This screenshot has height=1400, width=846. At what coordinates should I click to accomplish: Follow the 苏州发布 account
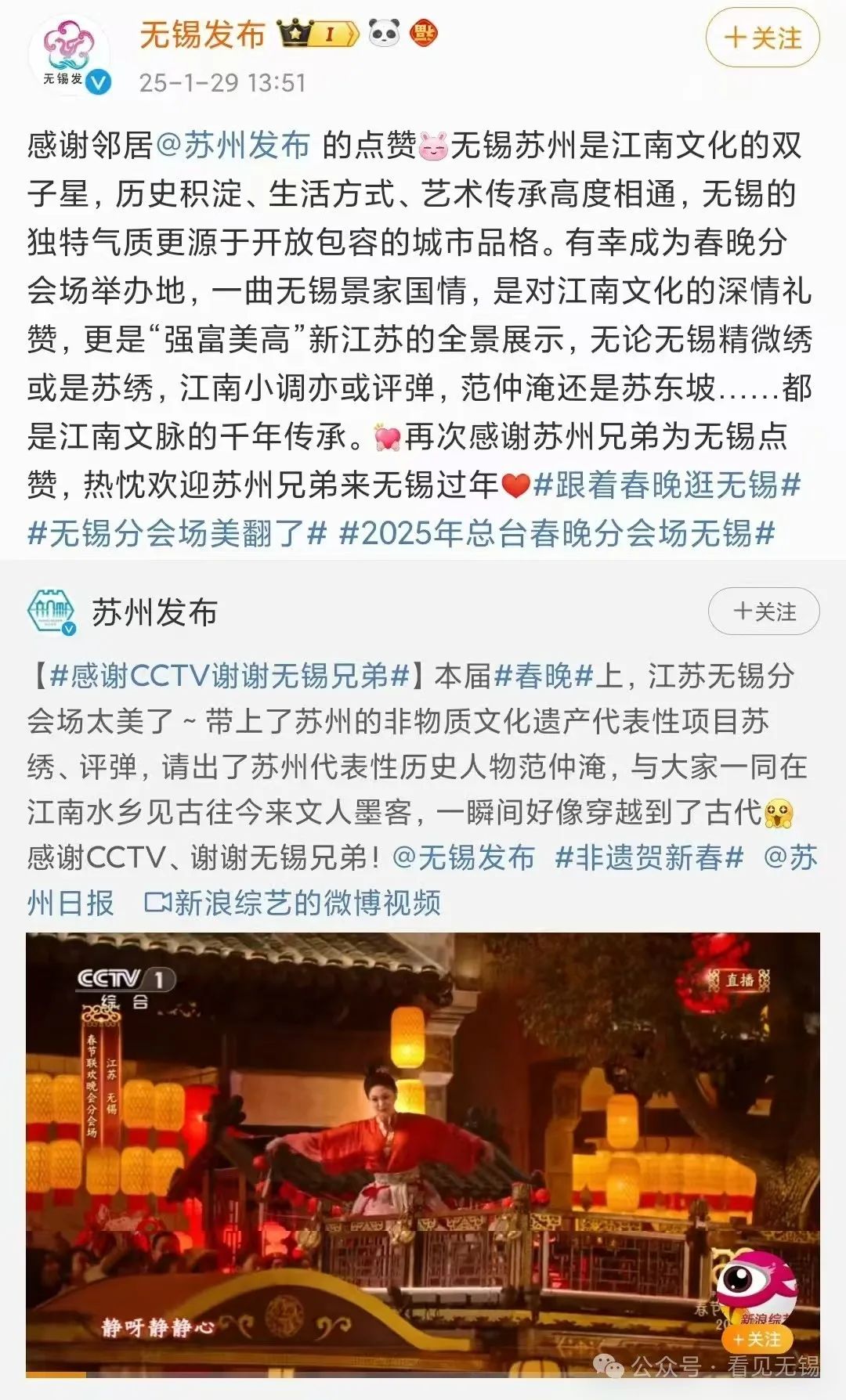763,612
